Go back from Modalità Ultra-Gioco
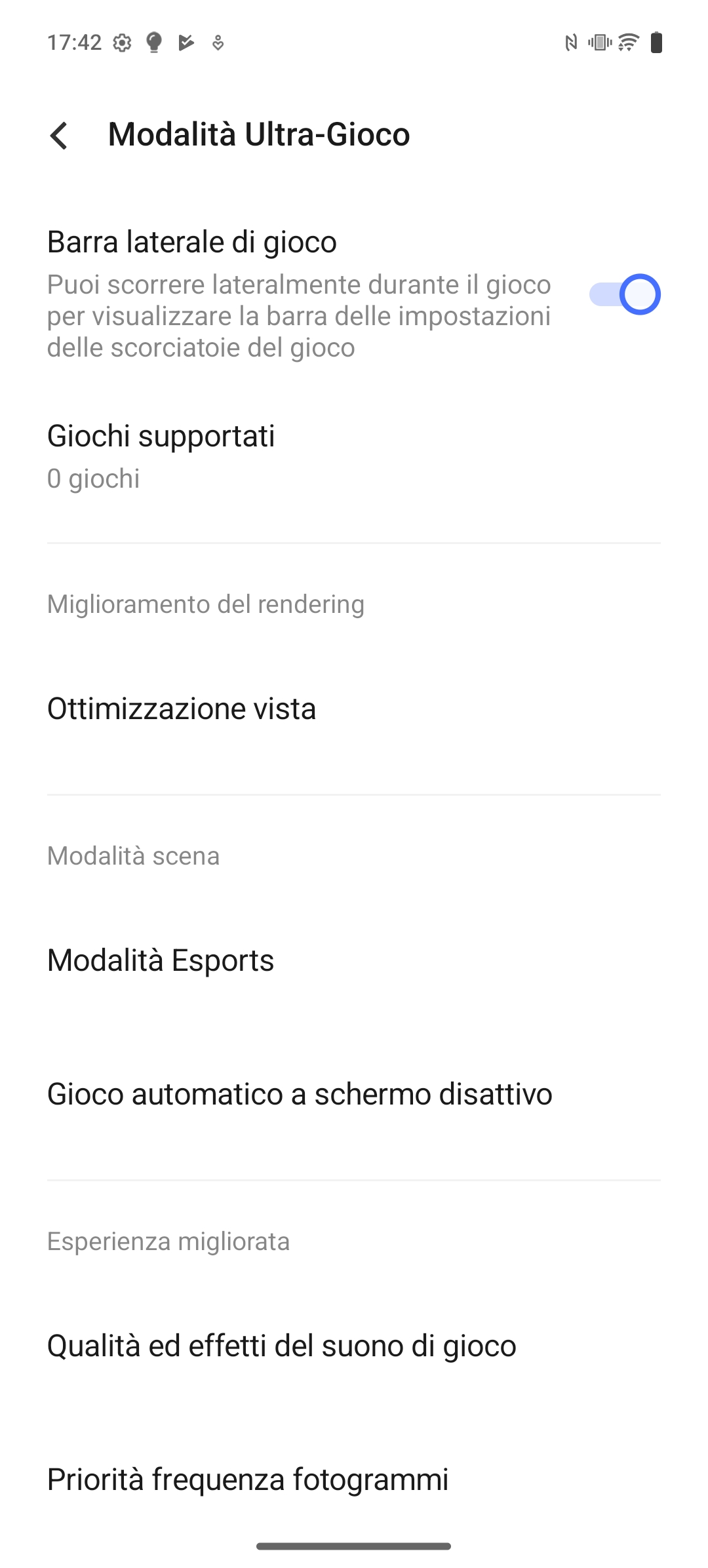The image size is (708, 1568). coord(59,136)
